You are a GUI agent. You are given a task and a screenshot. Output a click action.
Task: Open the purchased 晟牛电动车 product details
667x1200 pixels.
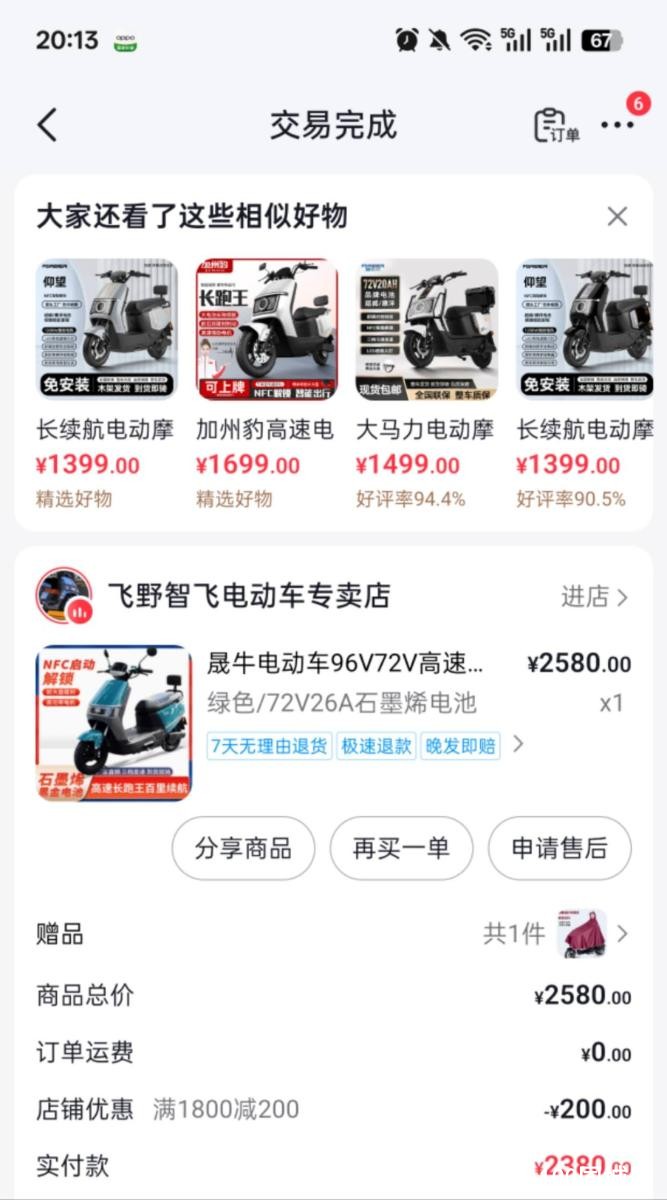345,664
